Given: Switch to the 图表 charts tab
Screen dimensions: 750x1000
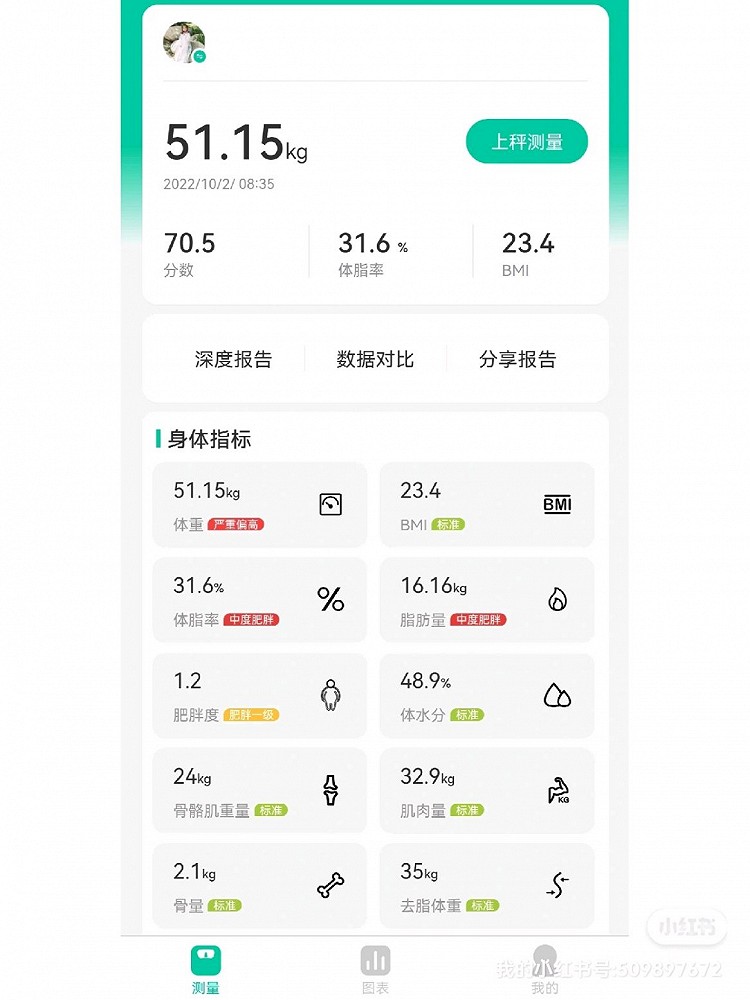Looking at the screenshot, I should click(x=375, y=970).
